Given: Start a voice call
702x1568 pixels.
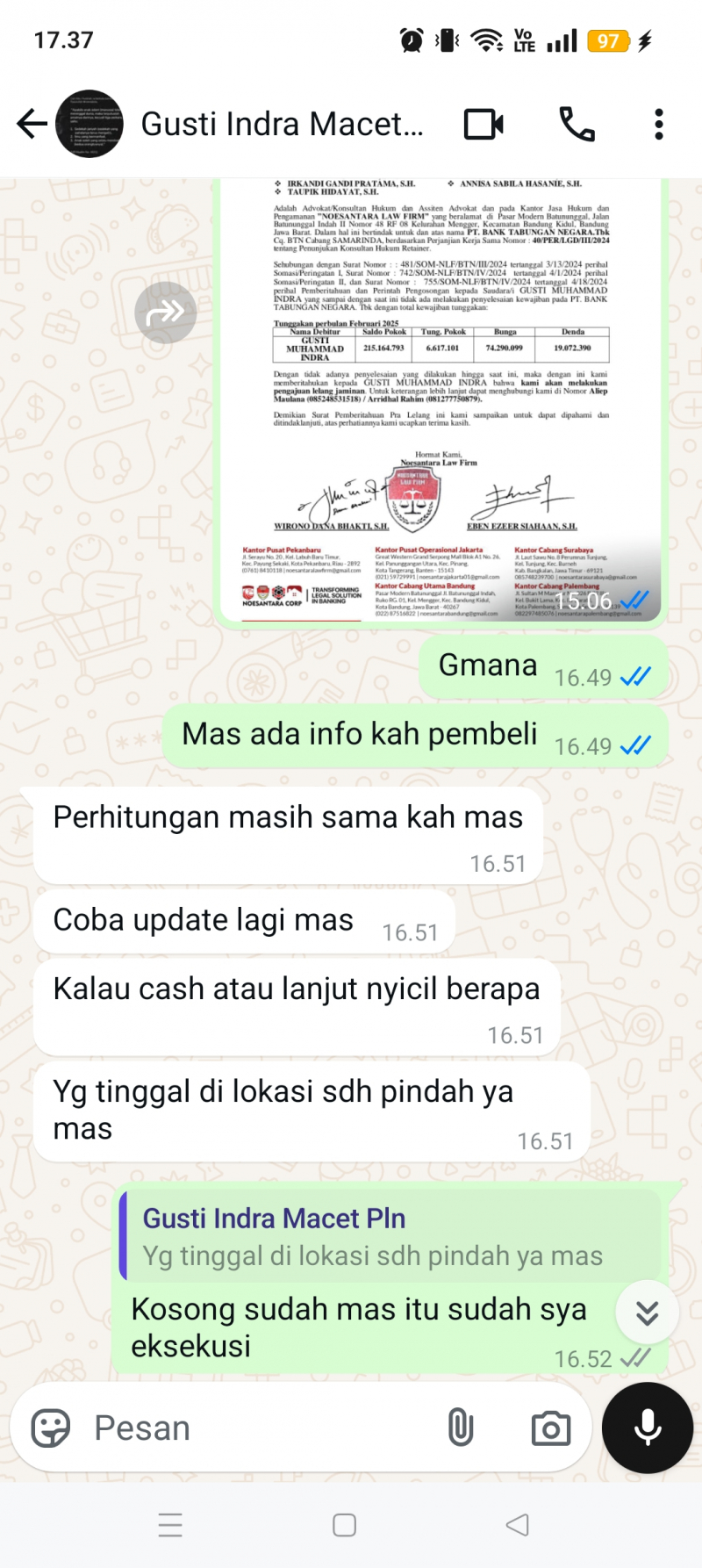Looking at the screenshot, I should pyautogui.click(x=577, y=125).
